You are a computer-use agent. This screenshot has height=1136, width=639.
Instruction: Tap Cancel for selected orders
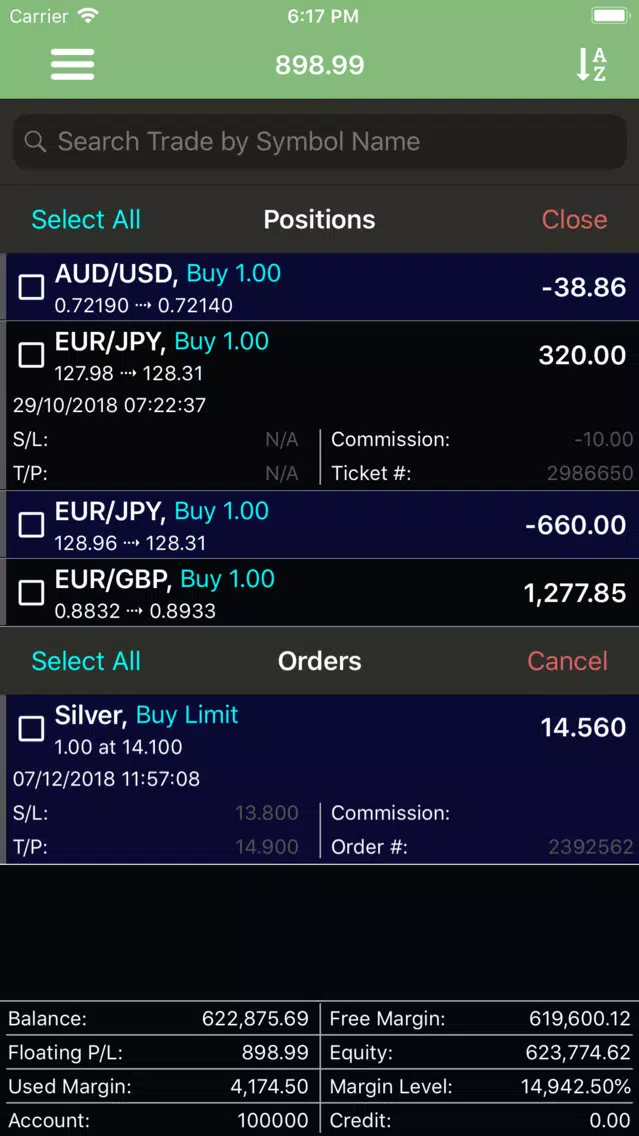point(567,661)
